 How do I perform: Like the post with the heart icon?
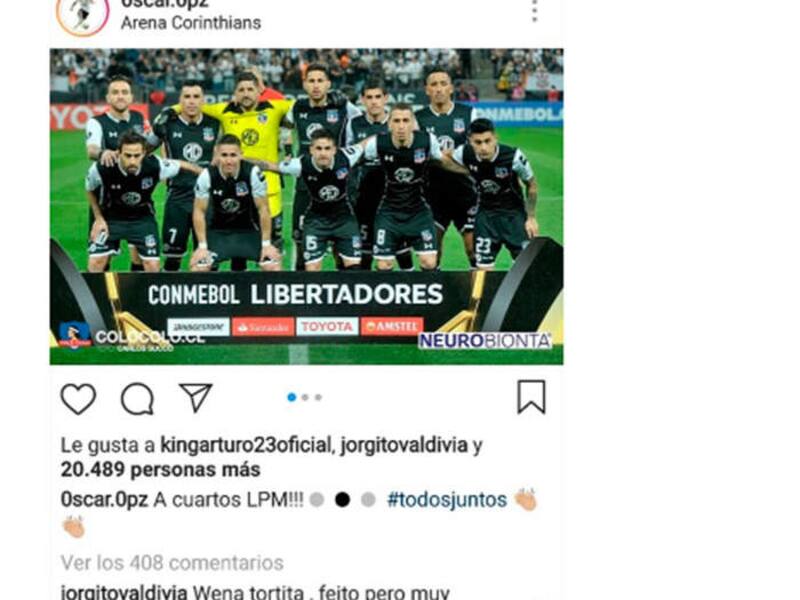point(78,399)
